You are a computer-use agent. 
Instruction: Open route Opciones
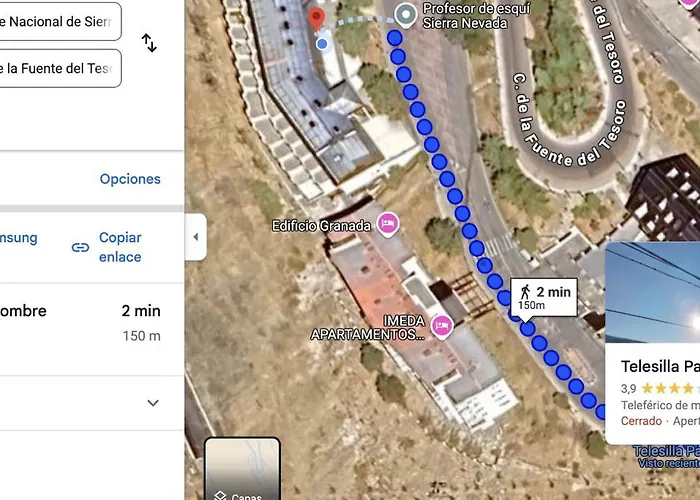(x=130, y=179)
